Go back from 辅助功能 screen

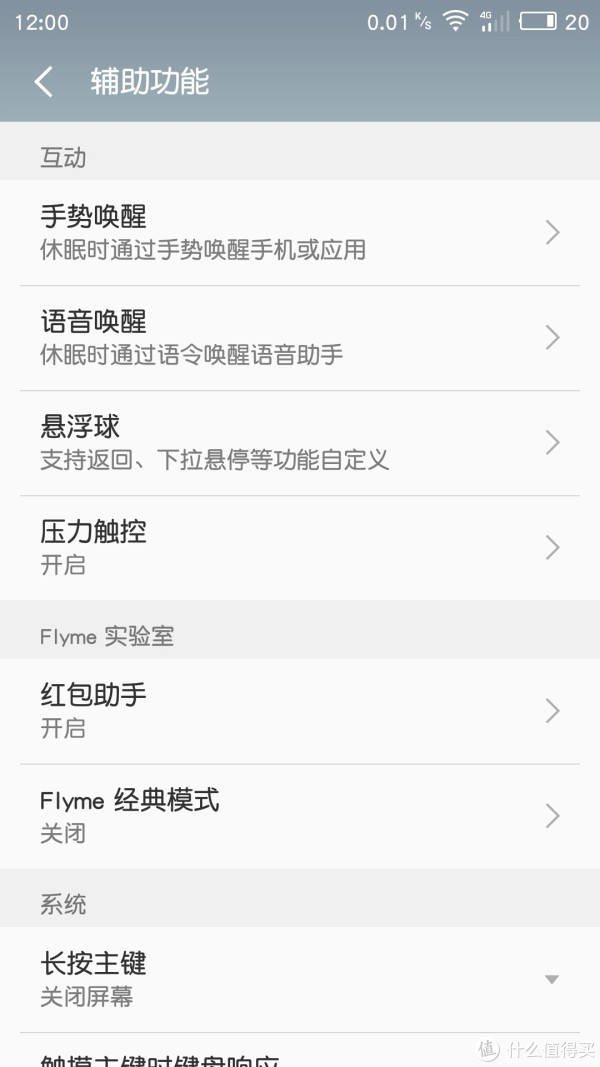click(x=43, y=82)
